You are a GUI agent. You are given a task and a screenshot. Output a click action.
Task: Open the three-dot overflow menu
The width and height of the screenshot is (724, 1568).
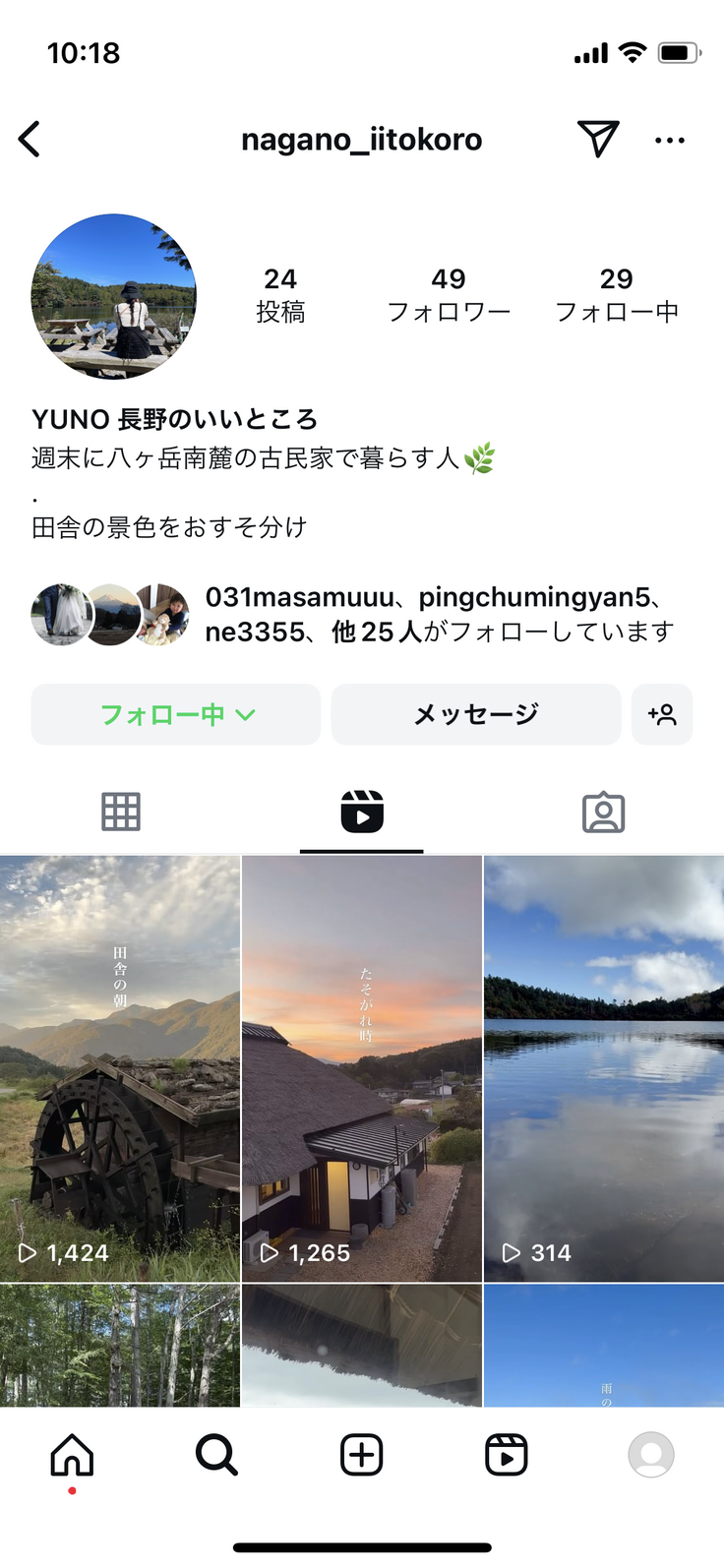coord(670,140)
